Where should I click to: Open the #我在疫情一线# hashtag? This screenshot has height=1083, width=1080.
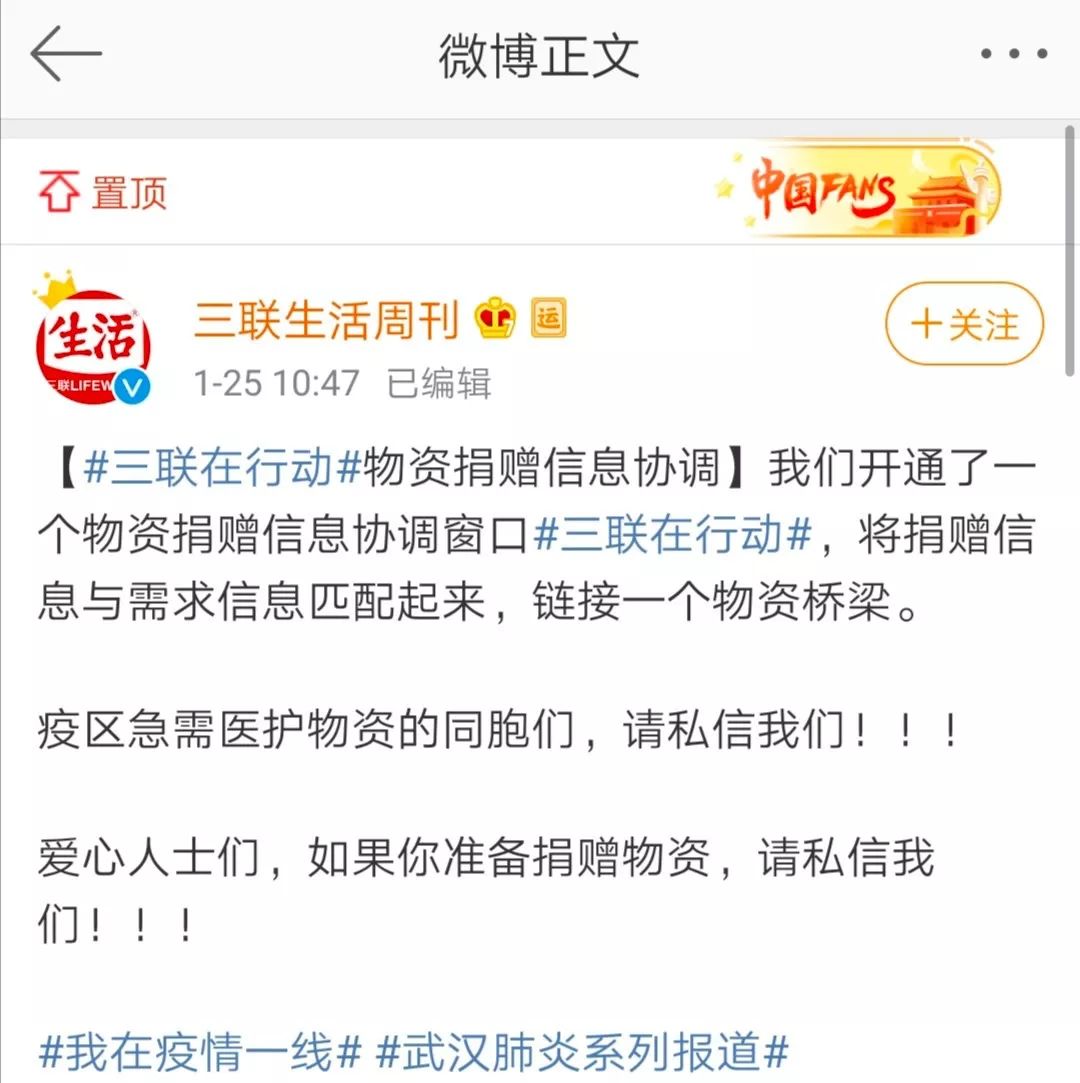pyautogui.click(x=200, y=1052)
